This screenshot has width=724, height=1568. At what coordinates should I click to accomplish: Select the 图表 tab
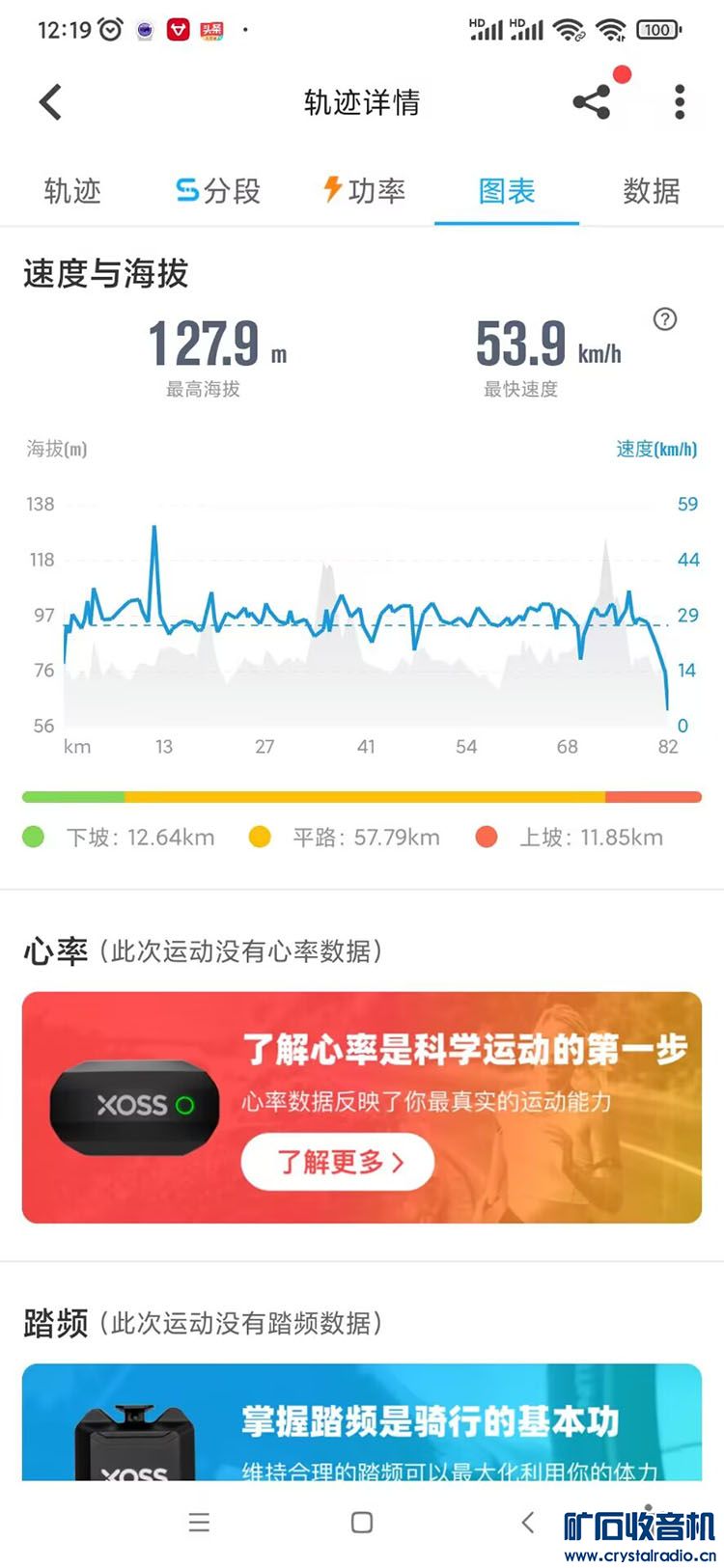point(507,191)
